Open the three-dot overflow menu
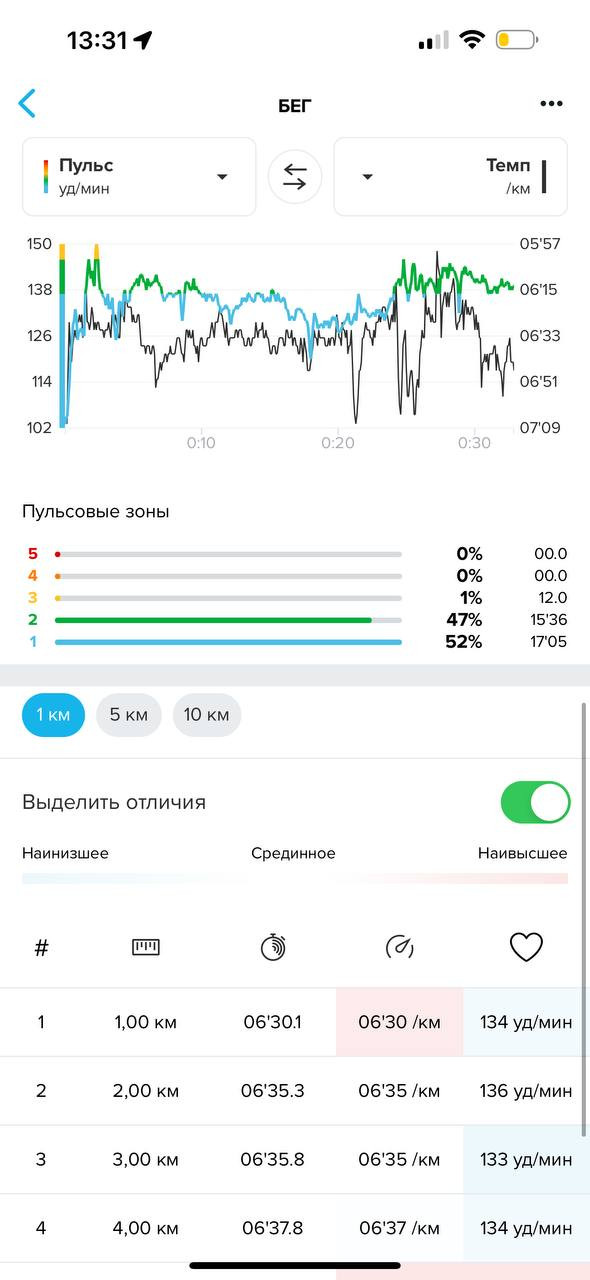Viewport: 590px width, 1280px height. click(551, 103)
